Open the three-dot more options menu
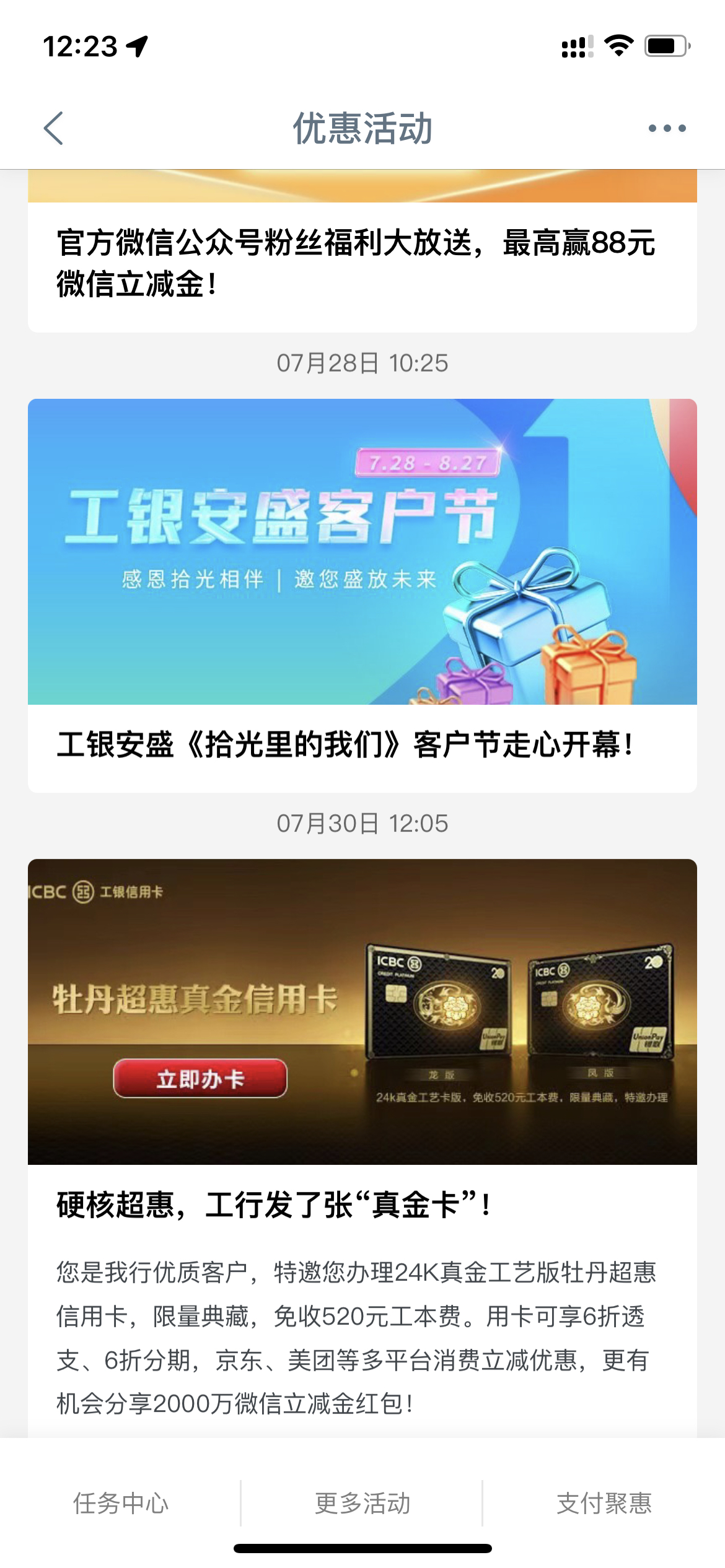This screenshot has height=1568, width=725. (667, 128)
